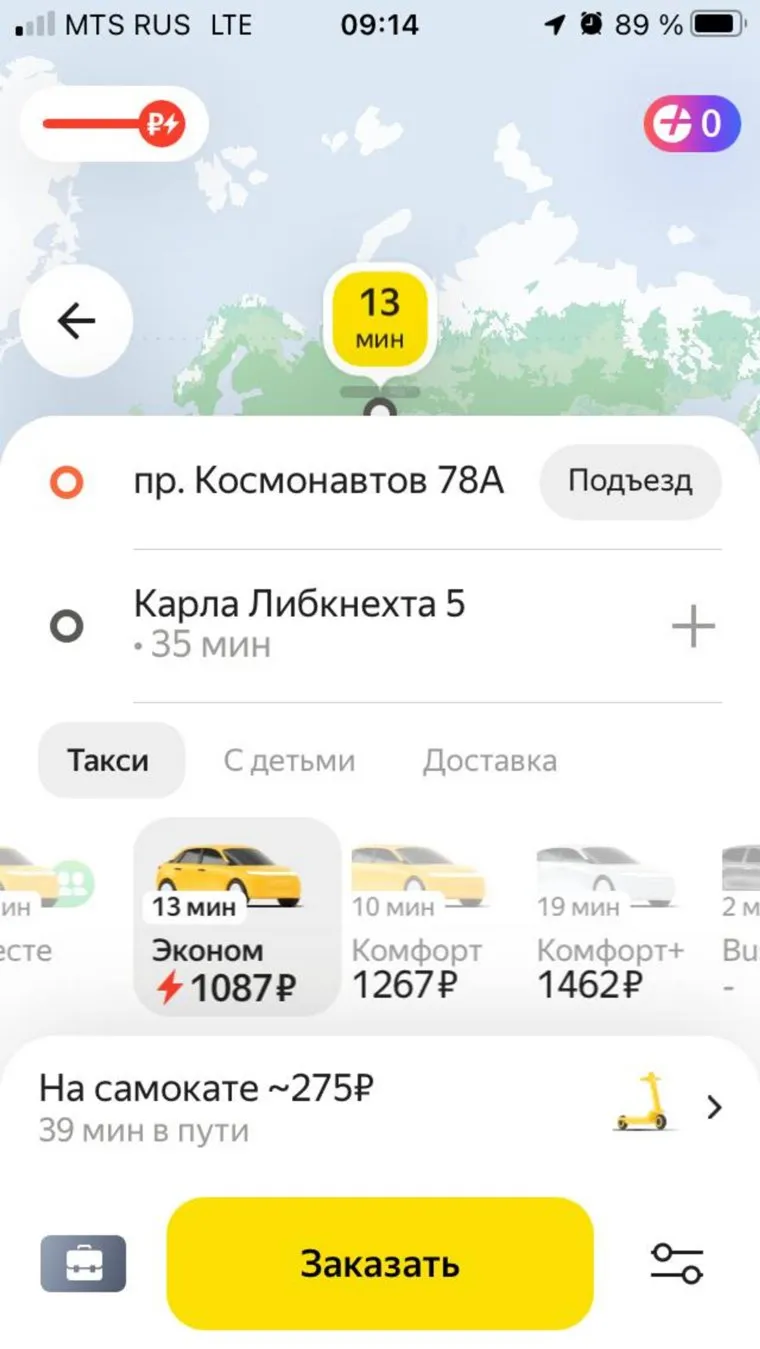Select the Эконом tariff

[x=237, y=917]
